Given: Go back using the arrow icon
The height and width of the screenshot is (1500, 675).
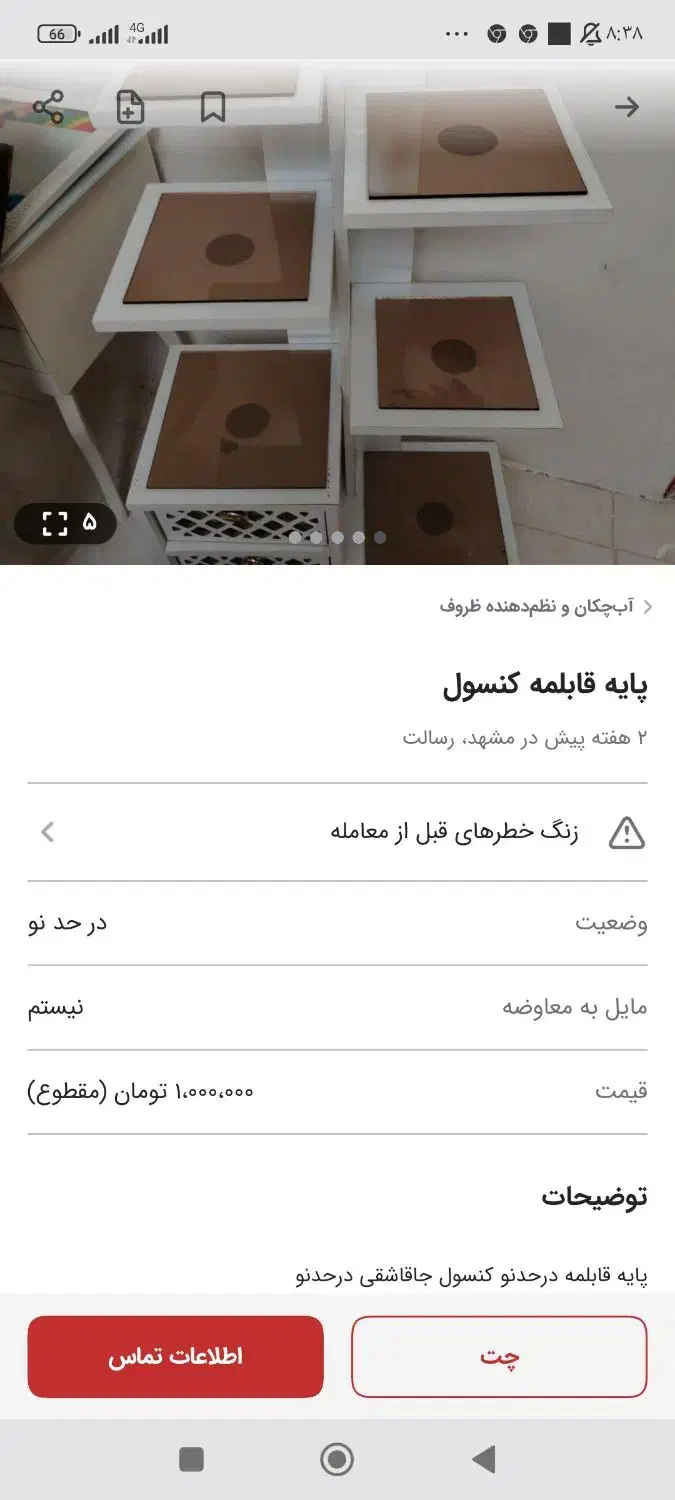Looking at the screenshot, I should coord(627,107).
